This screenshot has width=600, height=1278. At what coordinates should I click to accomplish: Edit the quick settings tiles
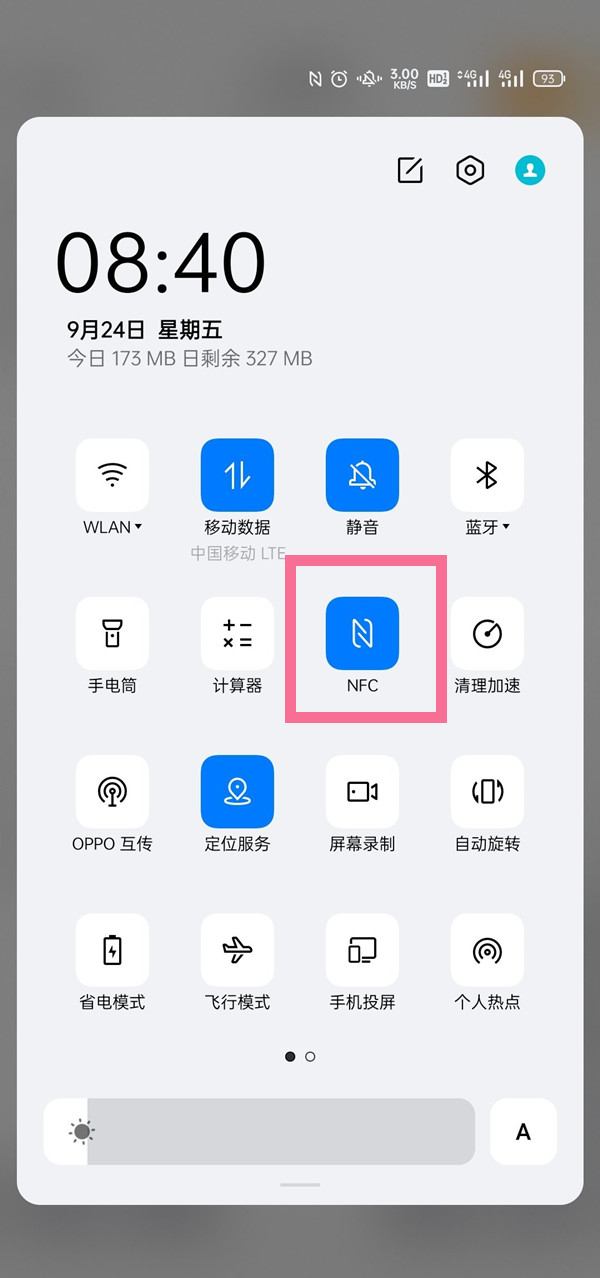[410, 170]
